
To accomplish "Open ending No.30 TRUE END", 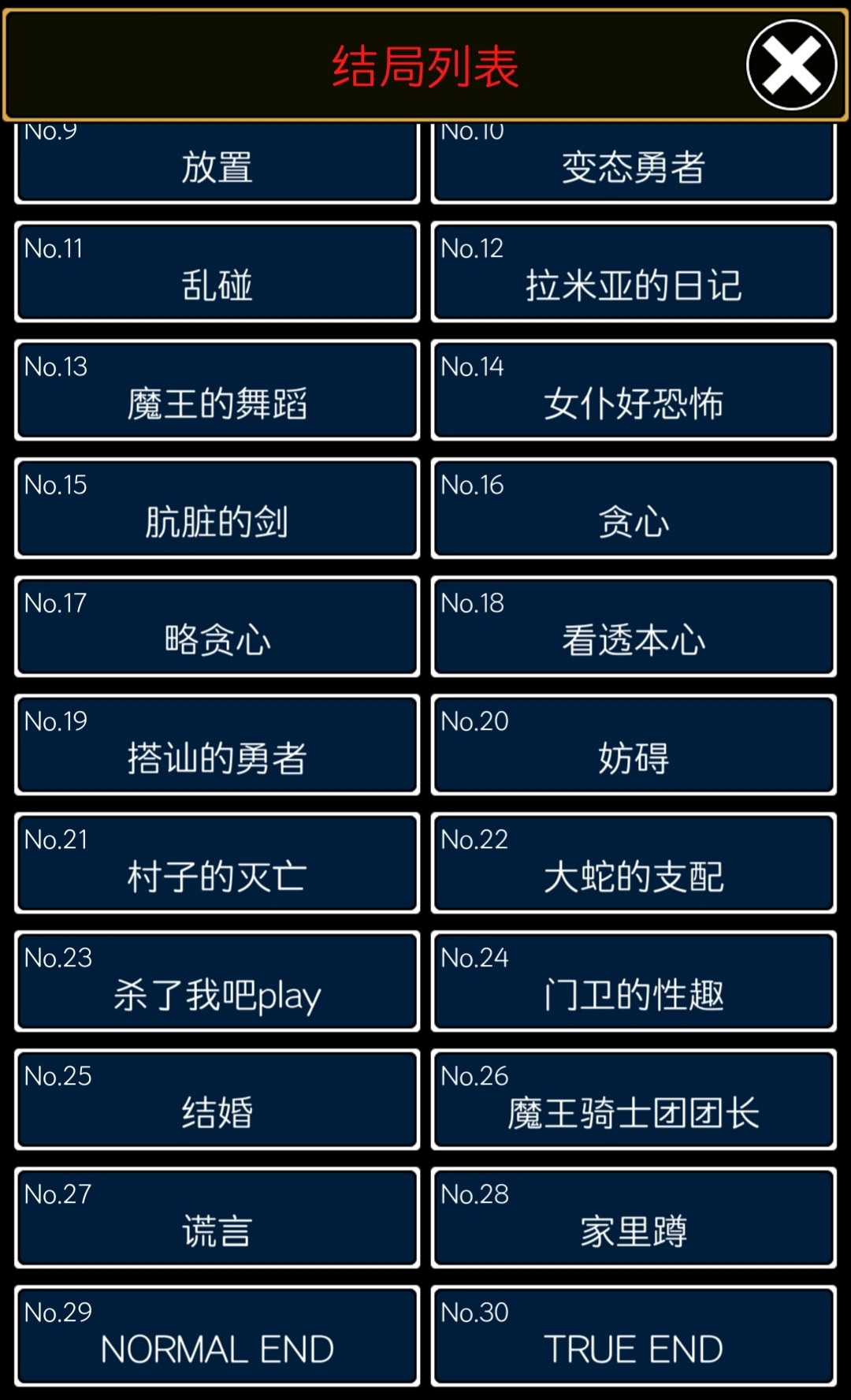I will click(x=634, y=1336).
